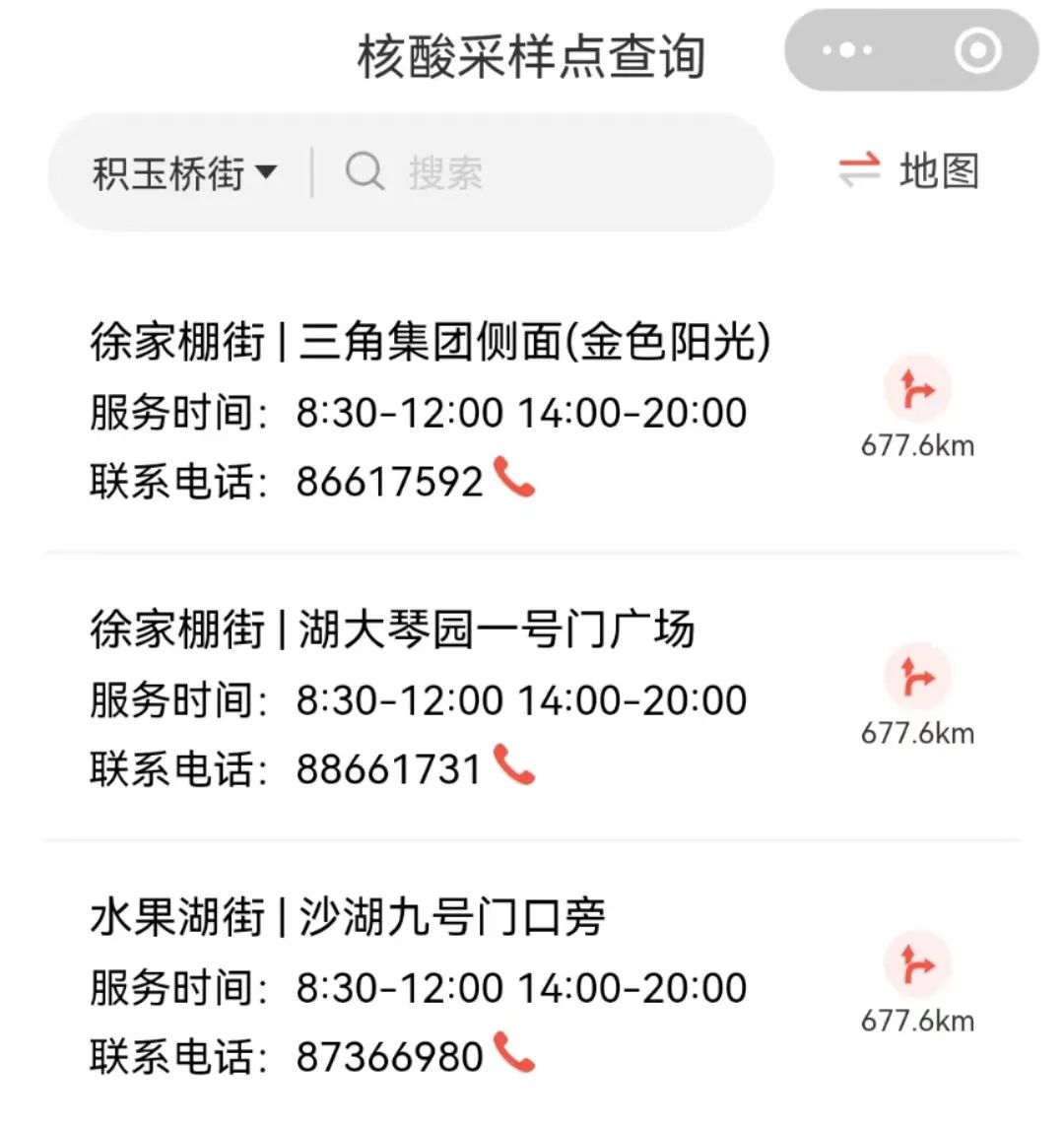Call 87366980 via phone icon
Screen dimensions: 1064x1126
[x=513, y=1053]
